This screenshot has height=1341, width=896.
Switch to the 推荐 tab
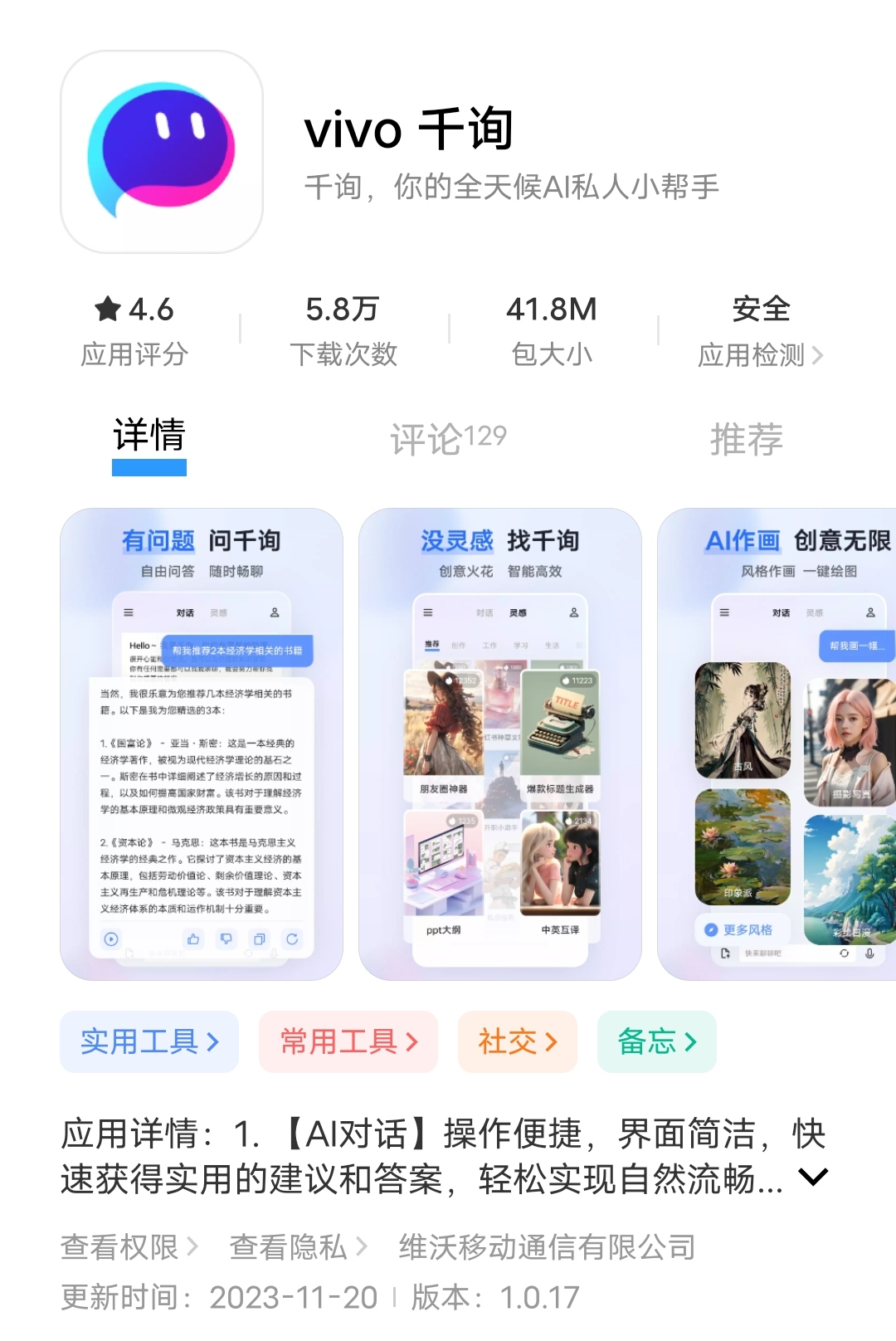[746, 438]
